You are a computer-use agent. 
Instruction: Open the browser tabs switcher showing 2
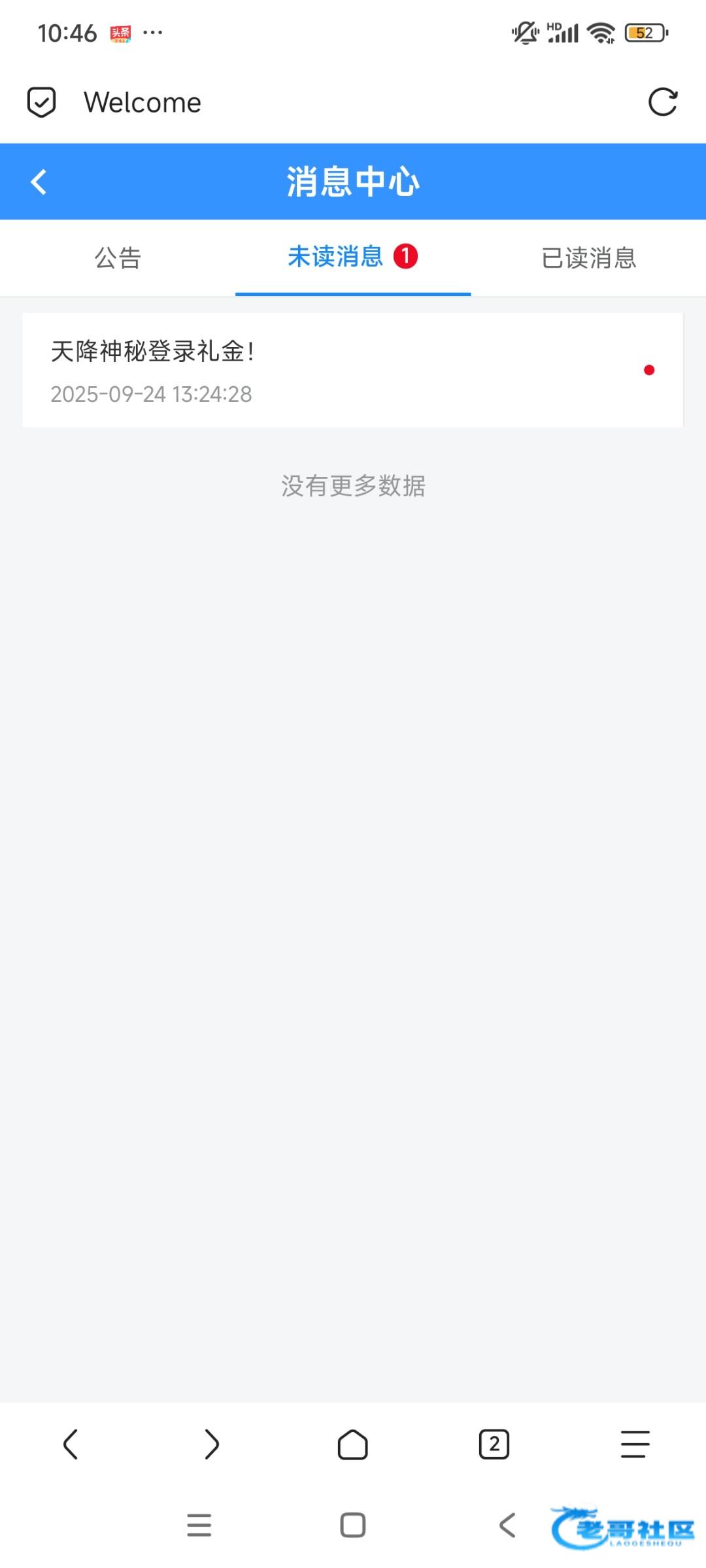click(x=494, y=1445)
